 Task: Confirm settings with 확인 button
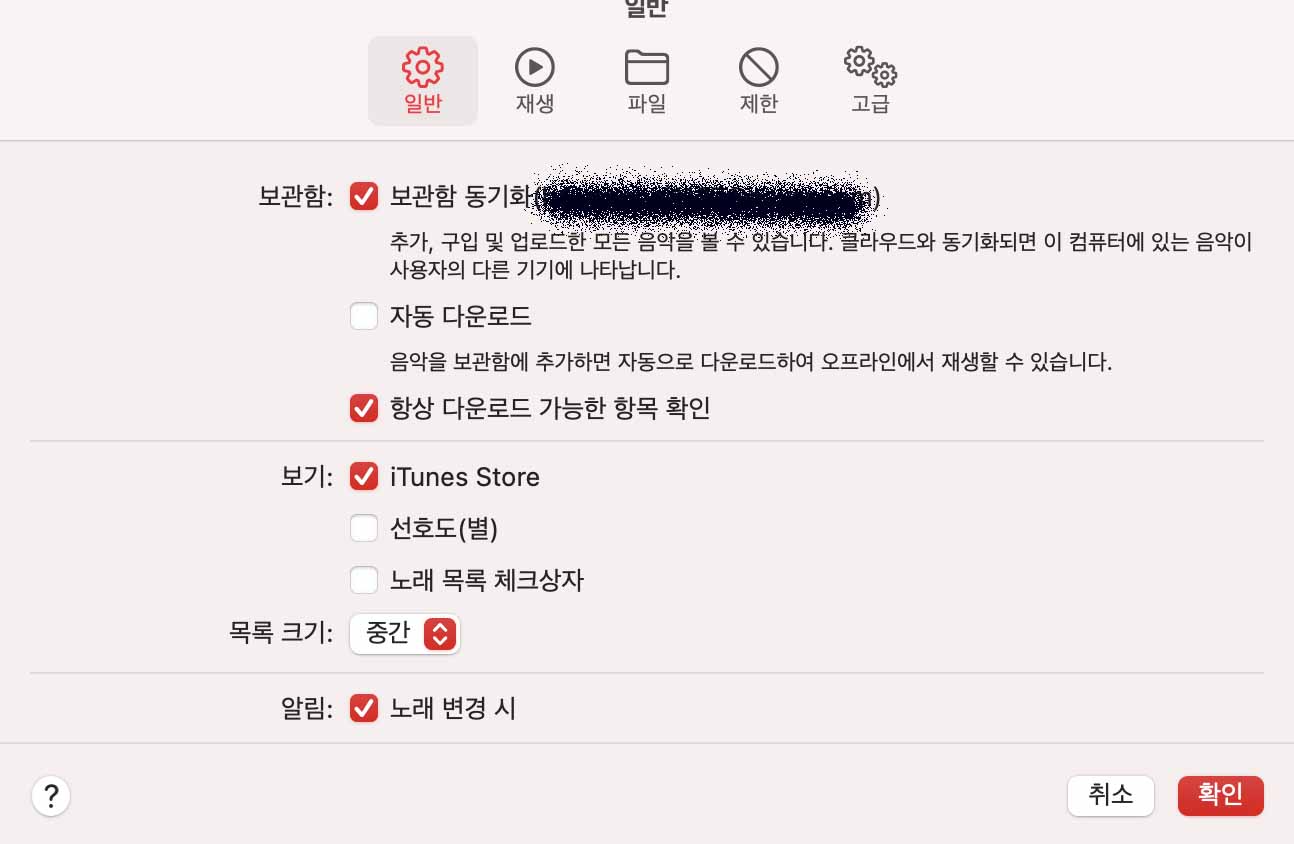pyautogui.click(x=1220, y=796)
